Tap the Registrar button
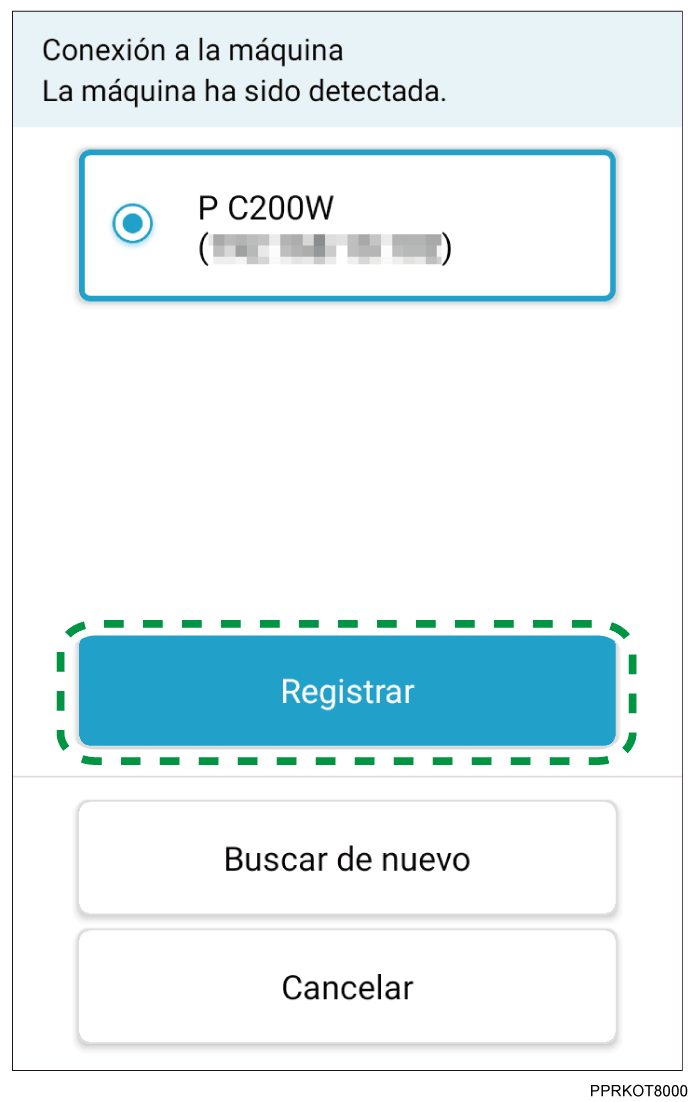Screen dimensions: 691x1102 tap(347, 692)
